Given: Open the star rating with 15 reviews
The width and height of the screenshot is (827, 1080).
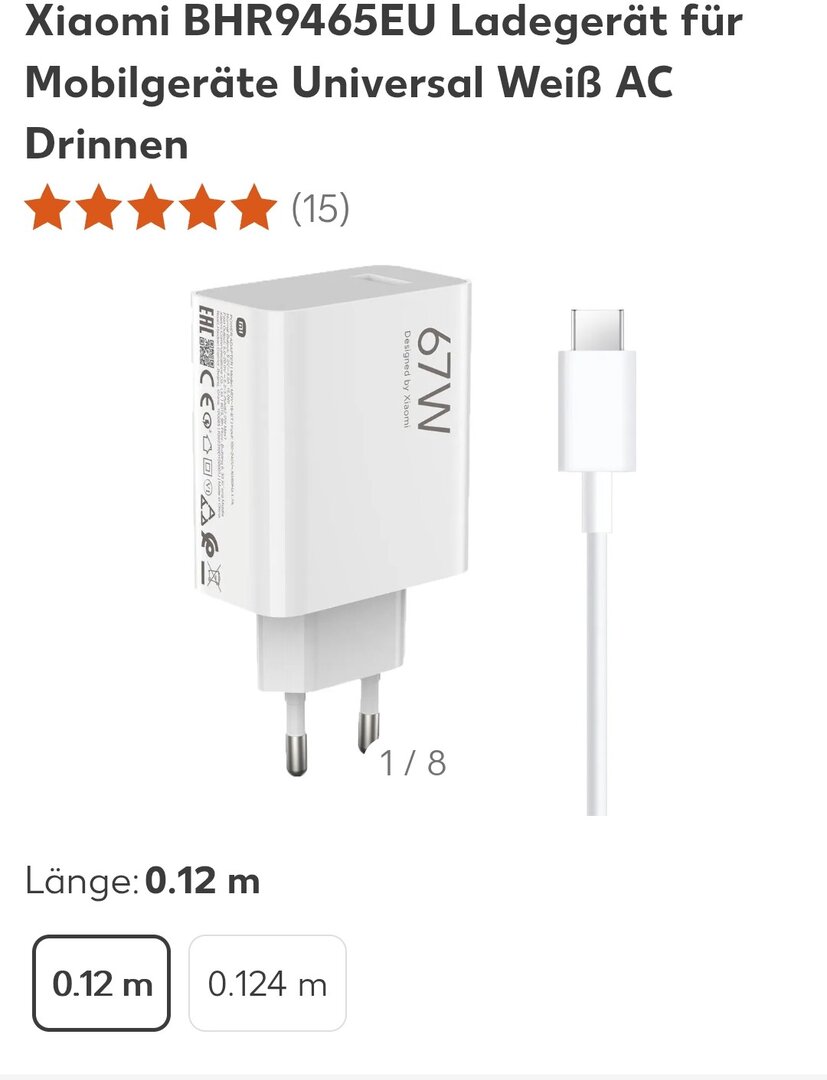Looking at the screenshot, I should pyautogui.click(x=187, y=208).
